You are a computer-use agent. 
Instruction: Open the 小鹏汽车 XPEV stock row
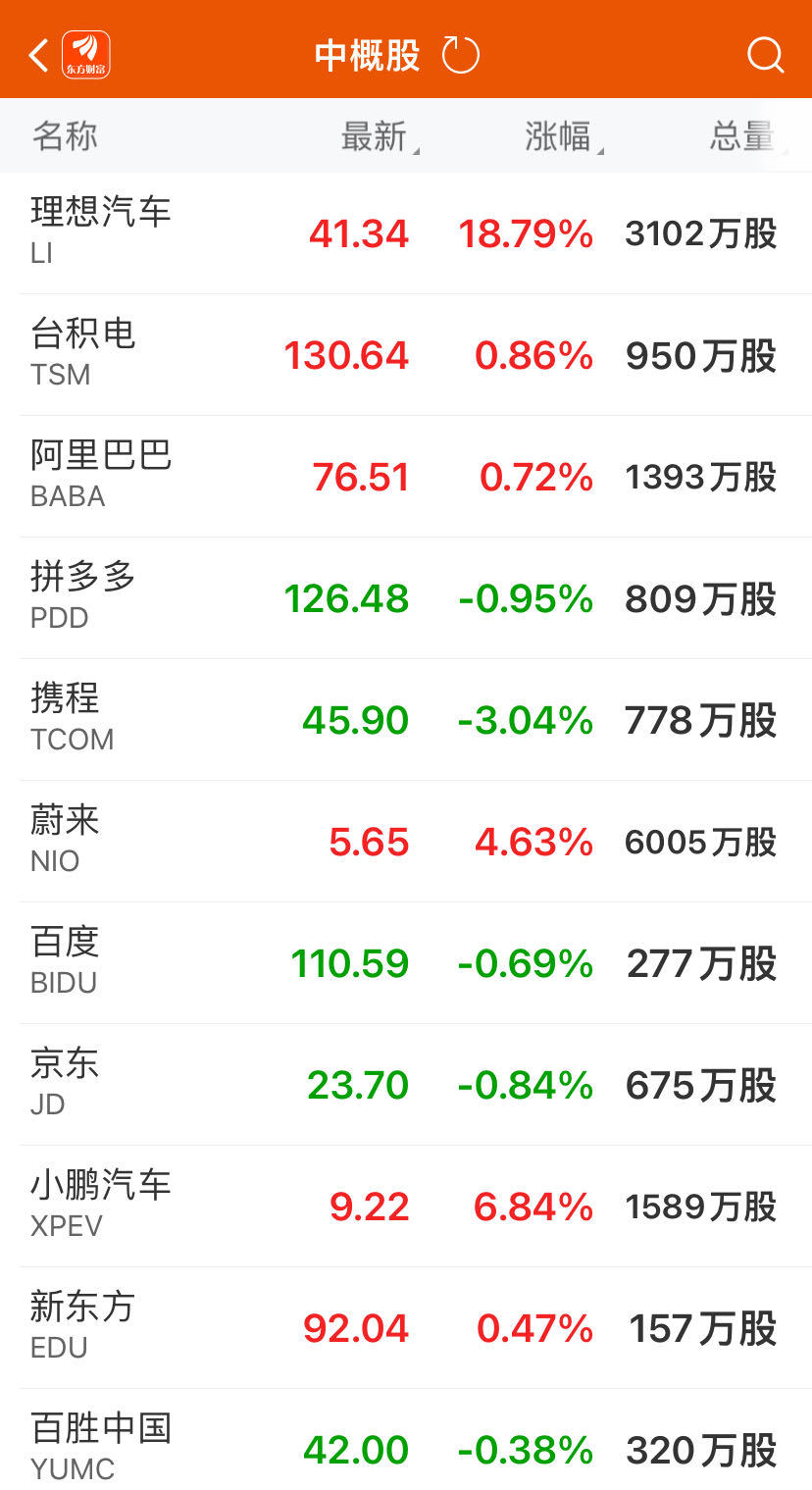tap(406, 1207)
